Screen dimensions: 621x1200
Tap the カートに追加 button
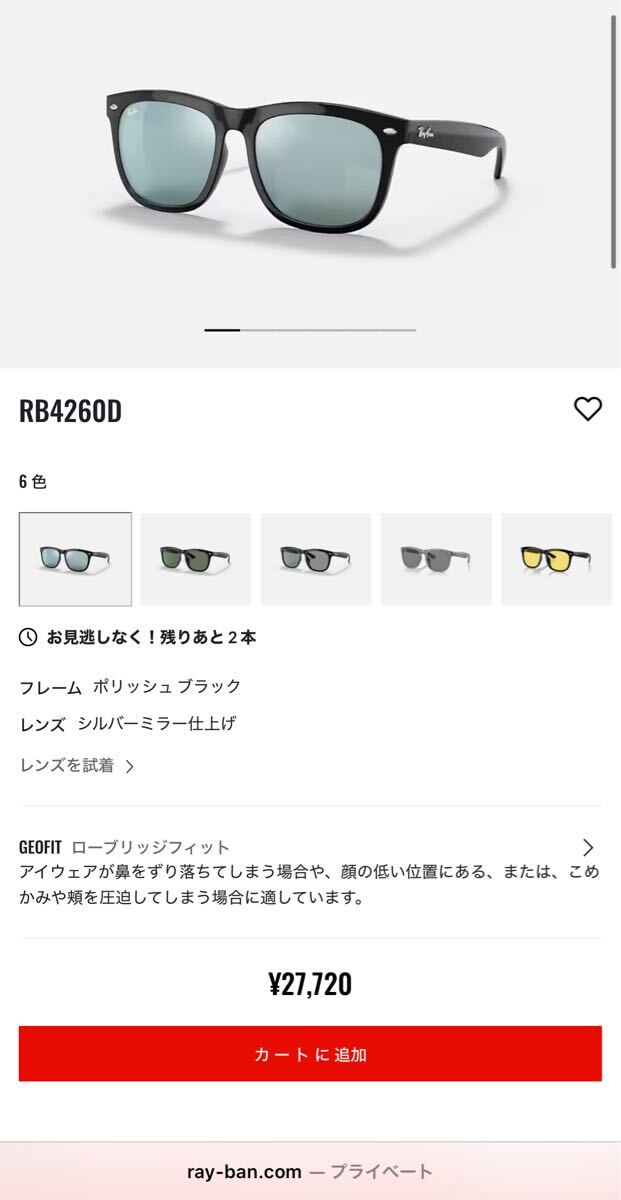[x=310, y=1054]
